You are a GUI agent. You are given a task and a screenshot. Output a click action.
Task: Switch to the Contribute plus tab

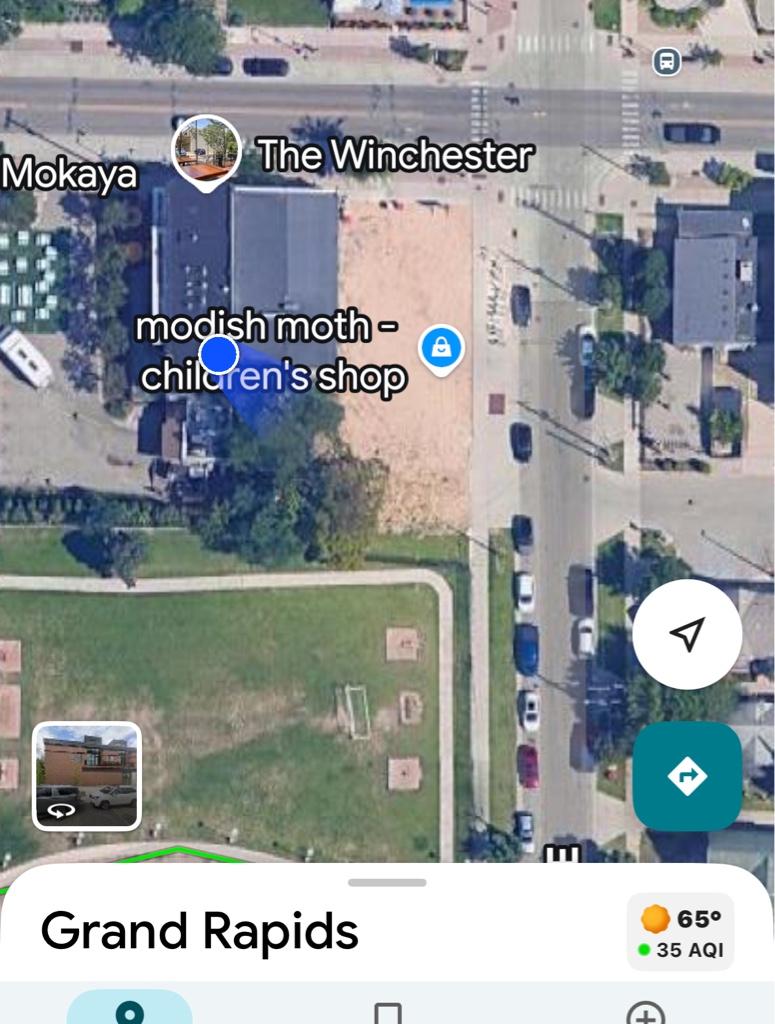click(x=645, y=1012)
